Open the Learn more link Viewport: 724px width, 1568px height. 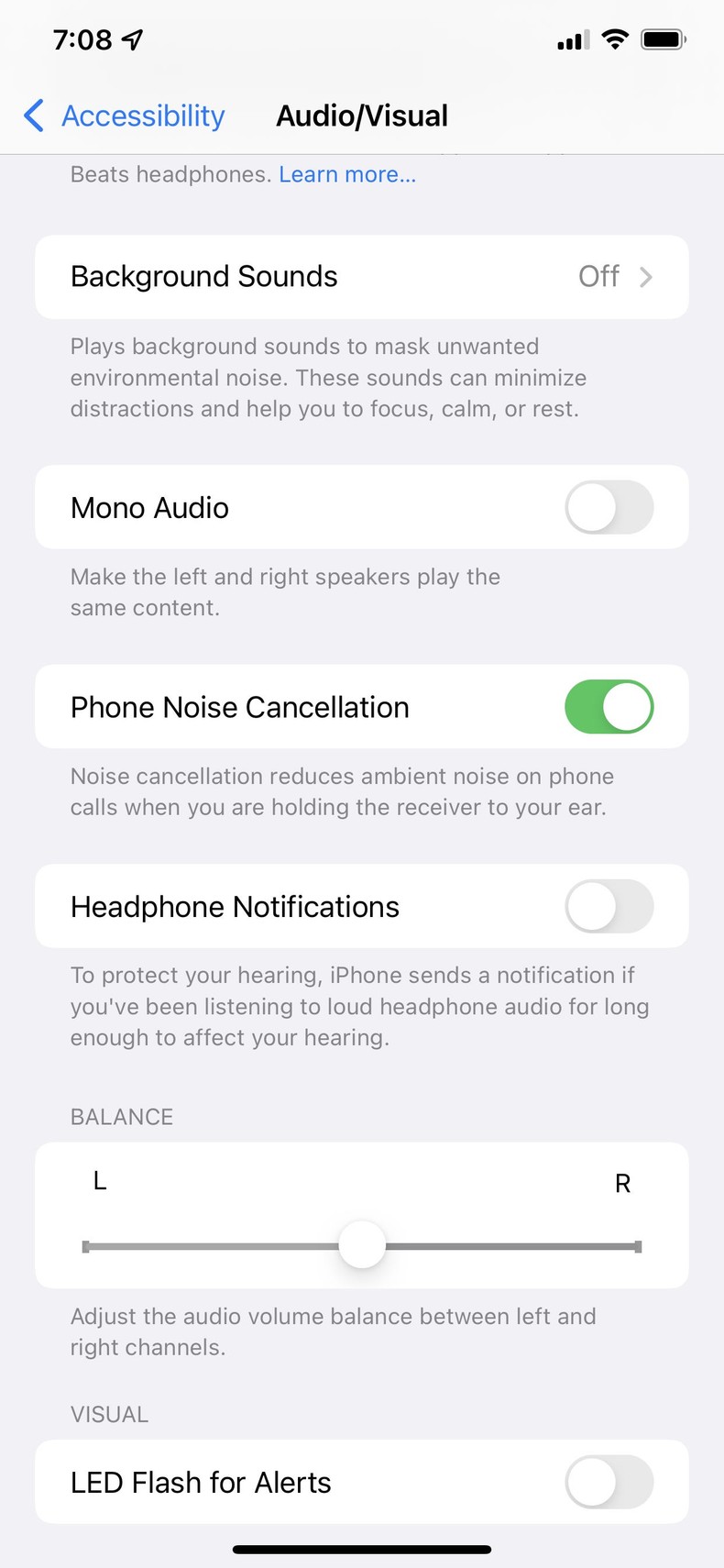[x=346, y=173]
